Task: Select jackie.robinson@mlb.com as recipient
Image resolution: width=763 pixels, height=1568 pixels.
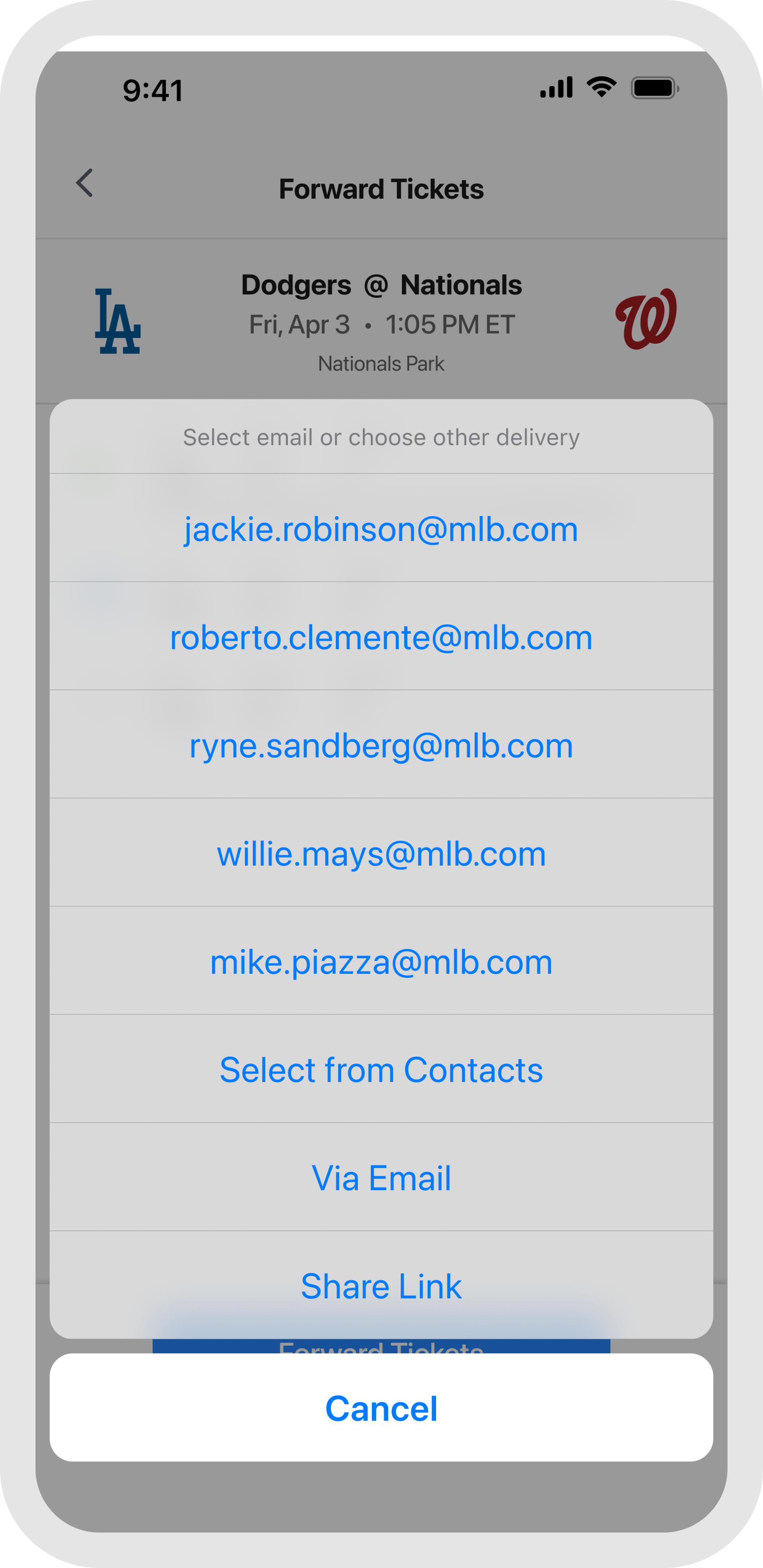Action: [381, 528]
